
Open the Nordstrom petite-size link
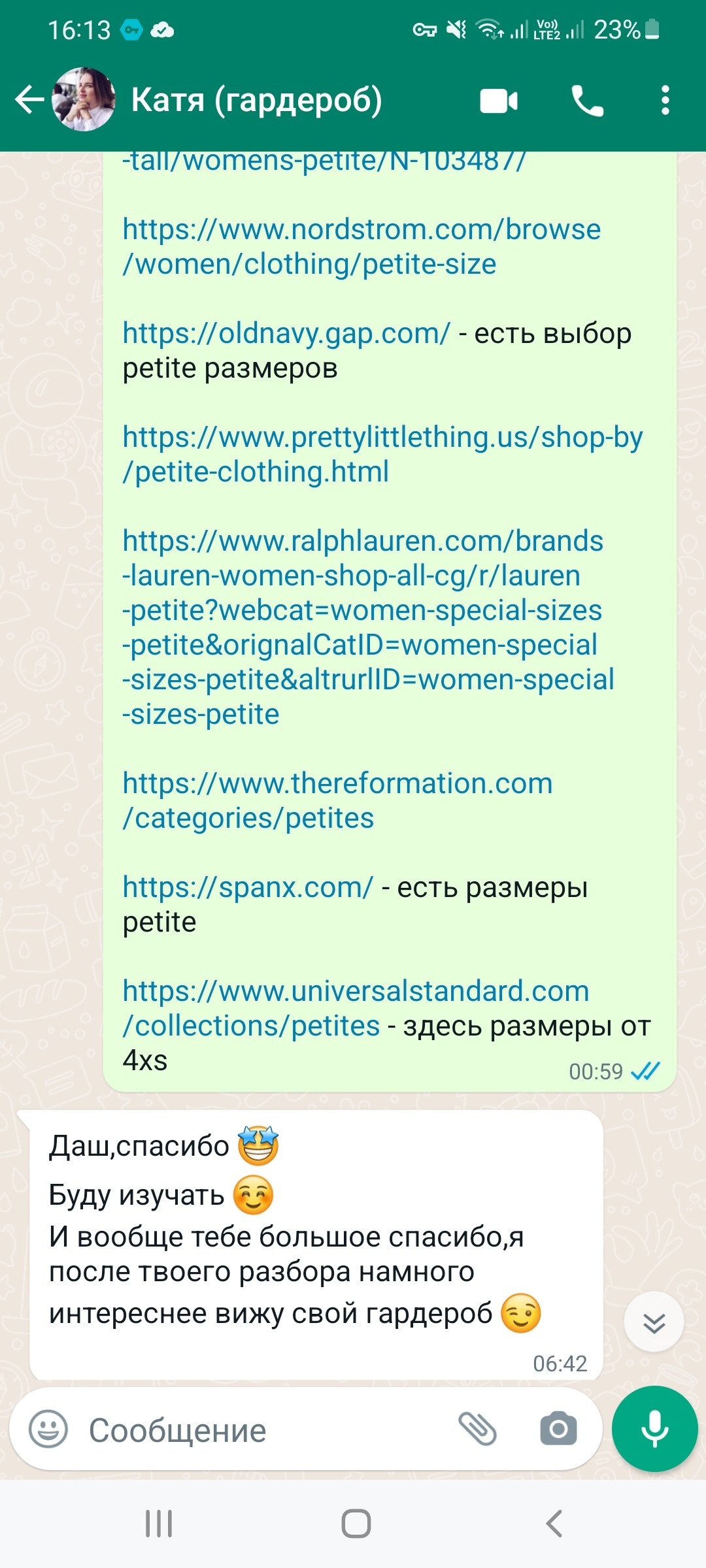[x=361, y=247]
